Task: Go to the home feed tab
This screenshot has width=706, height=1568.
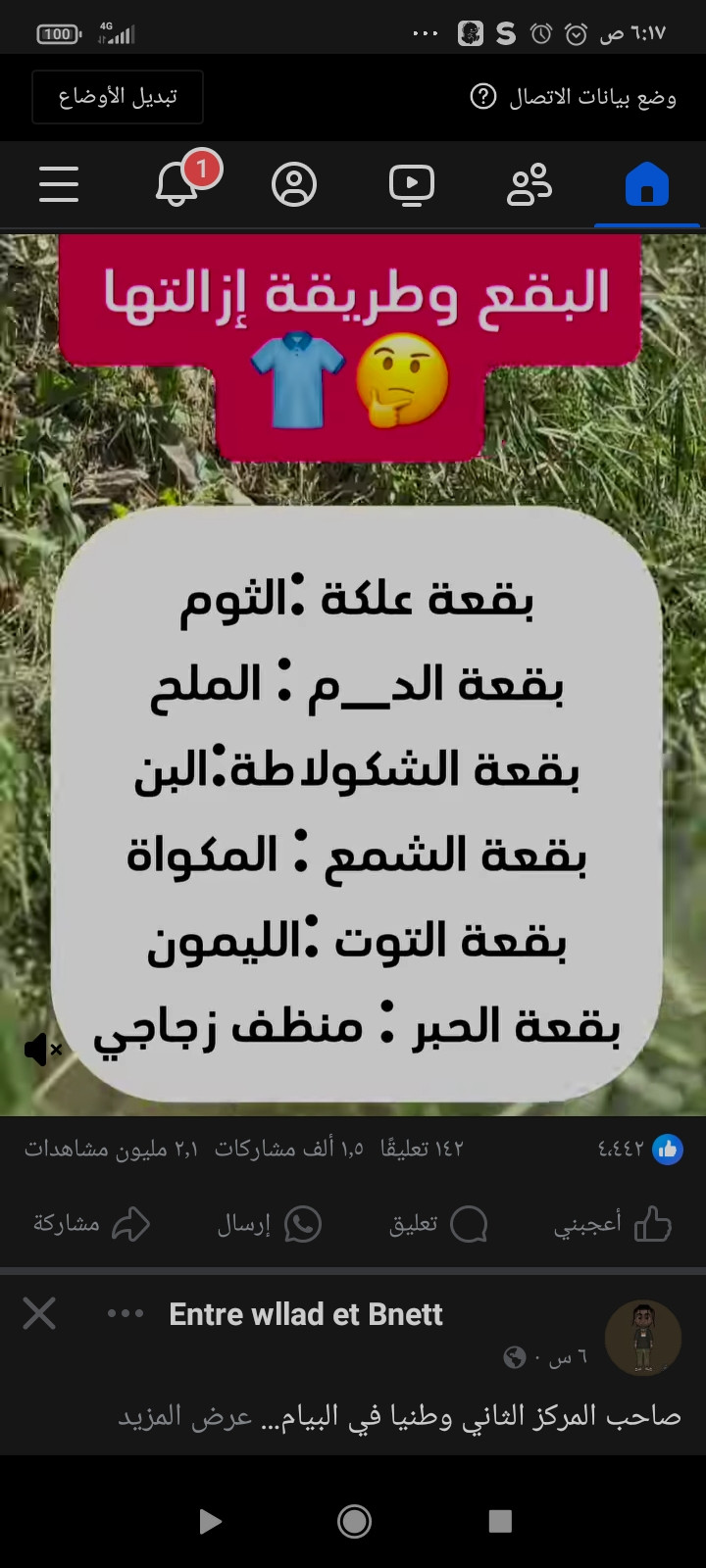Action: (x=647, y=184)
